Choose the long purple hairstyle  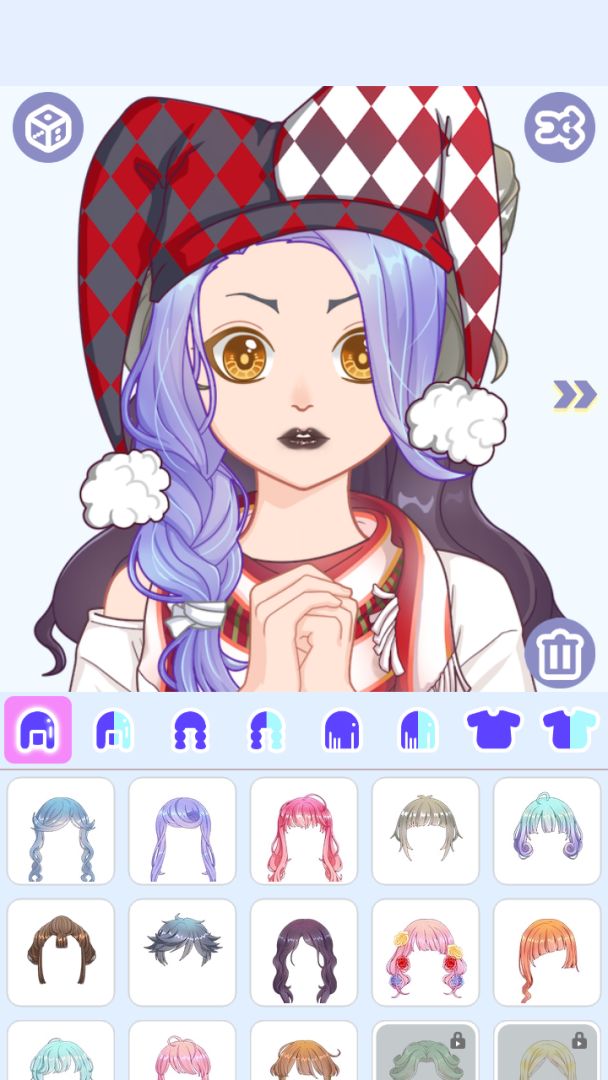coord(182,831)
